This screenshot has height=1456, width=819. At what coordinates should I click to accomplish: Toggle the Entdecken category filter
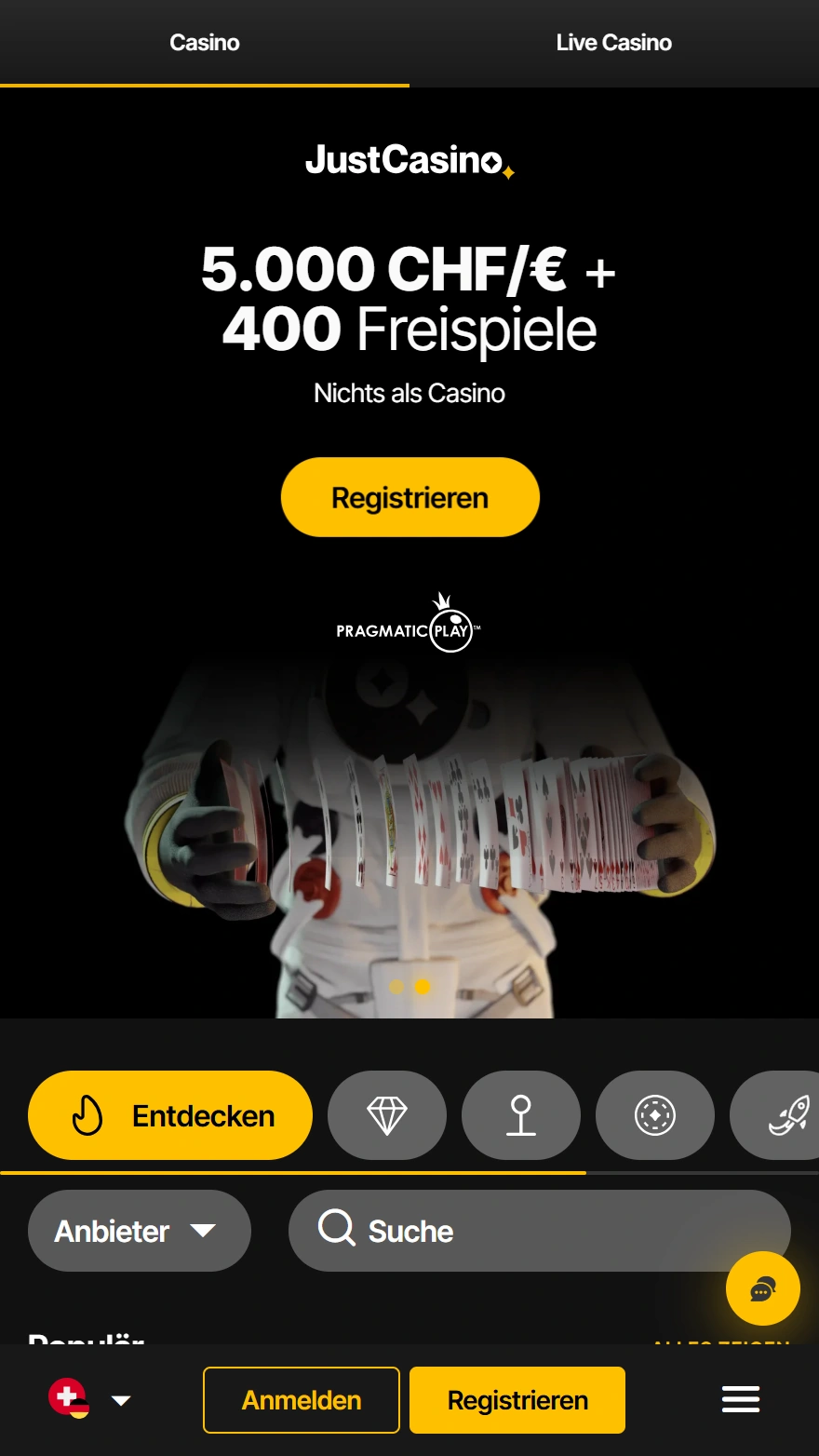(170, 1114)
